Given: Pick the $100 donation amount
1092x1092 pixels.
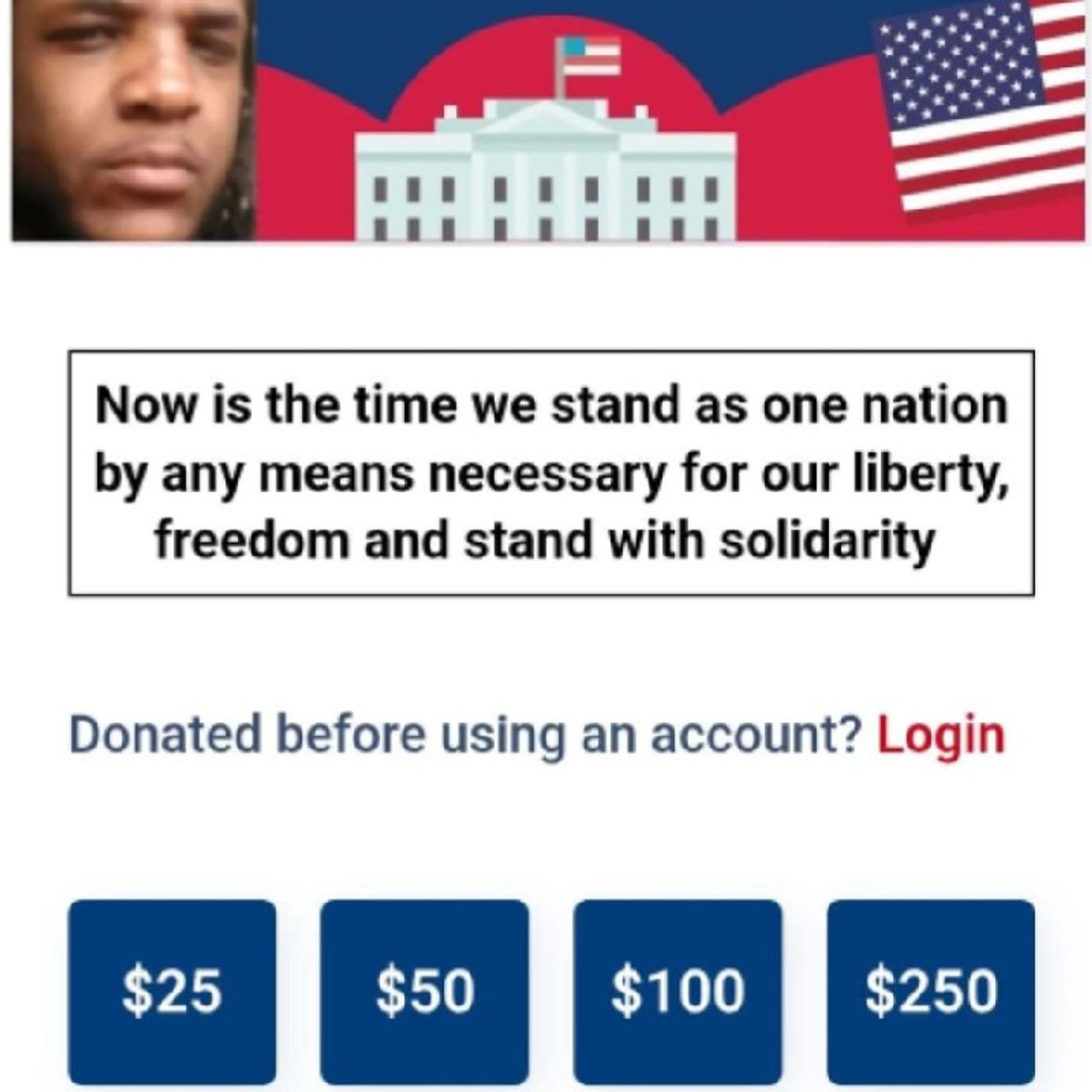Looking at the screenshot, I should (x=677, y=991).
